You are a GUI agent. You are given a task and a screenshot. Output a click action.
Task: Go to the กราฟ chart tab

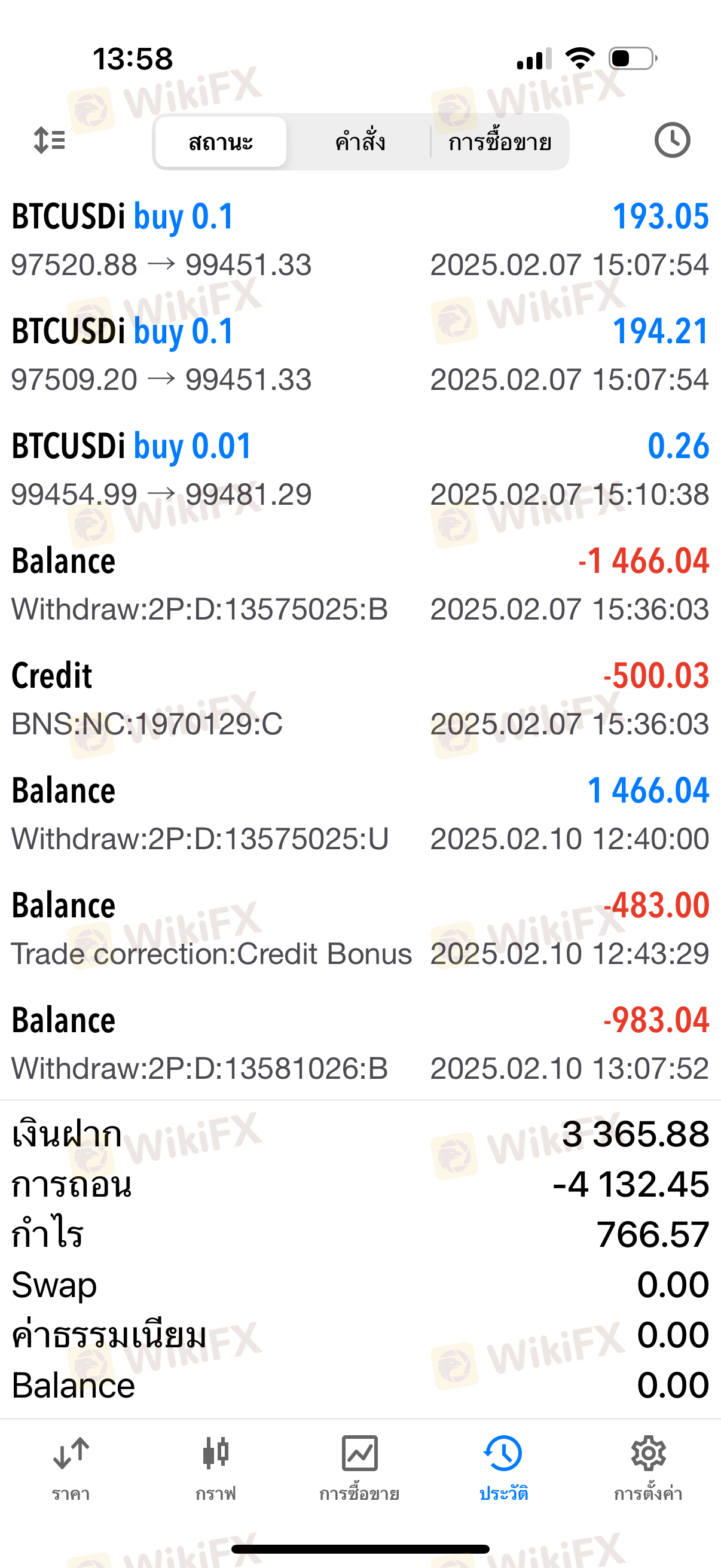pyautogui.click(x=215, y=1468)
